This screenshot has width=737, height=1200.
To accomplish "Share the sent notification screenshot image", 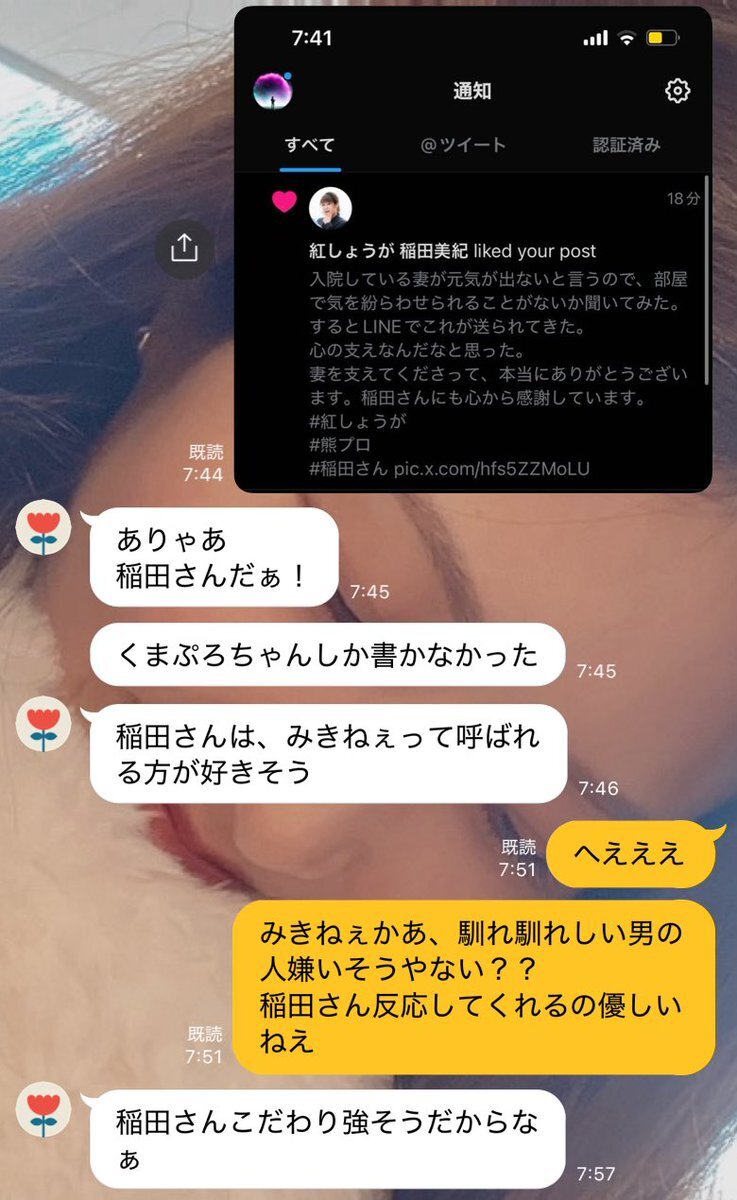I will click(184, 248).
